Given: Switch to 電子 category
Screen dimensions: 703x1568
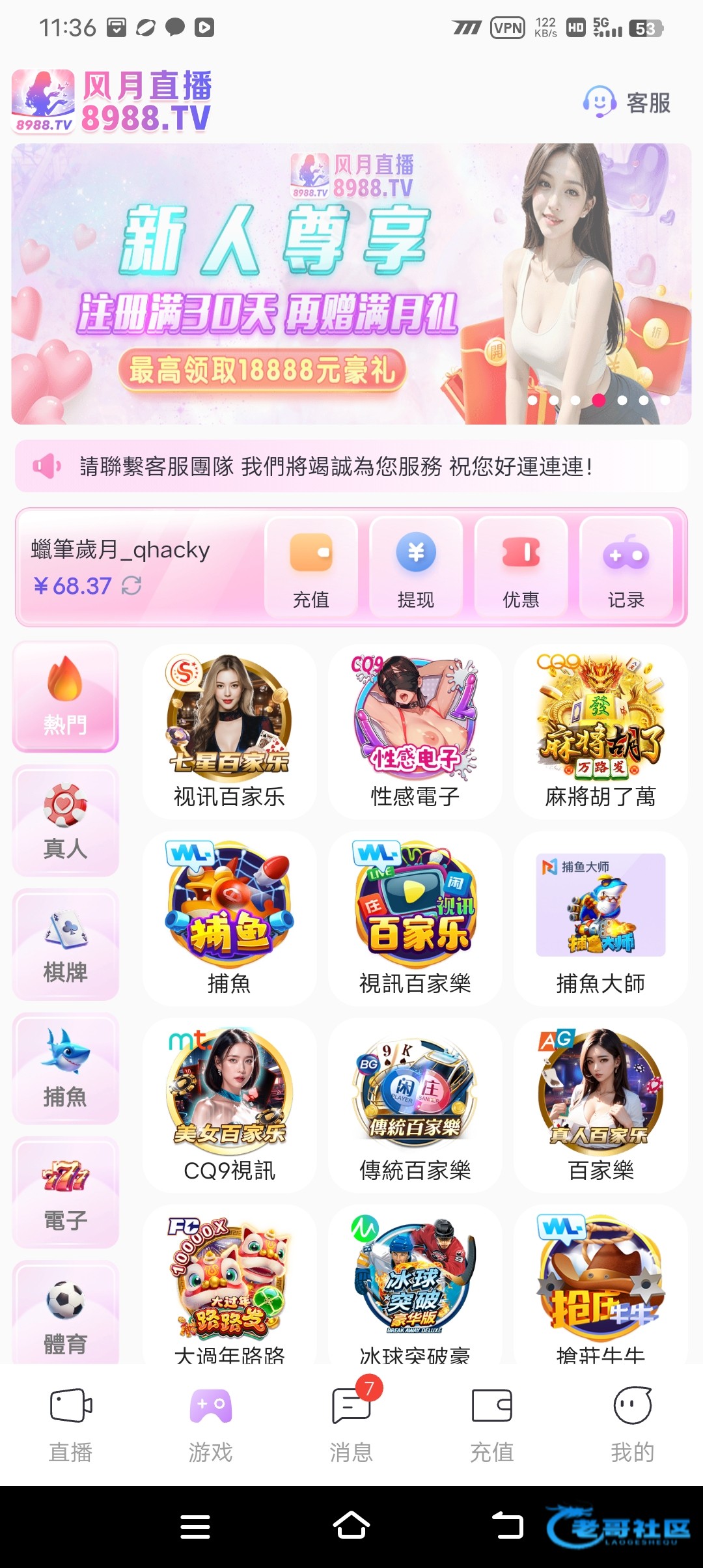Looking at the screenshot, I should click(65, 1193).
